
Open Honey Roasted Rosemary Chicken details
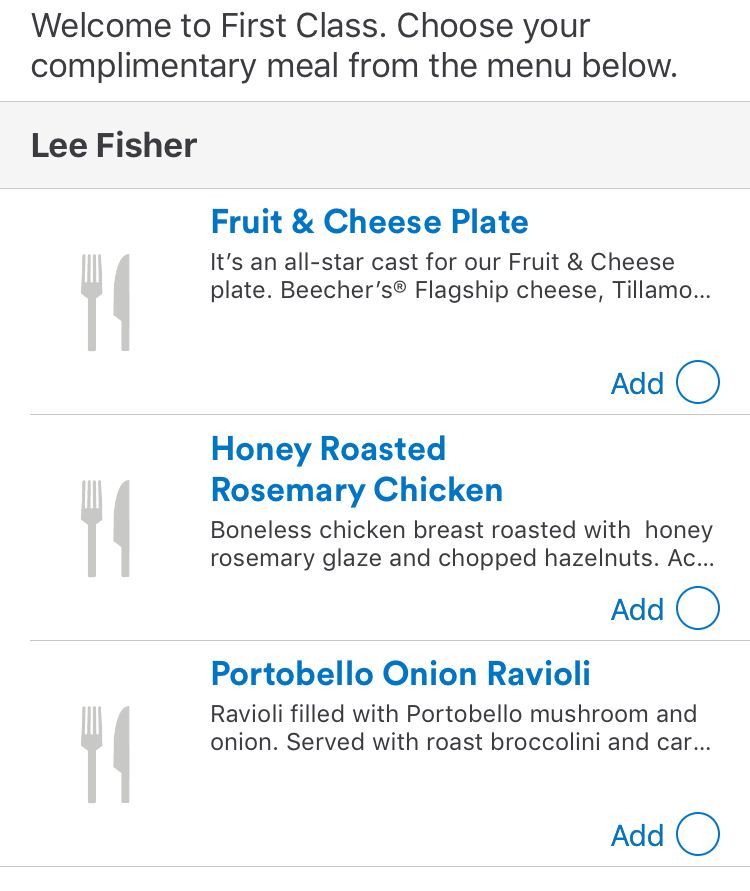[357, 469]
